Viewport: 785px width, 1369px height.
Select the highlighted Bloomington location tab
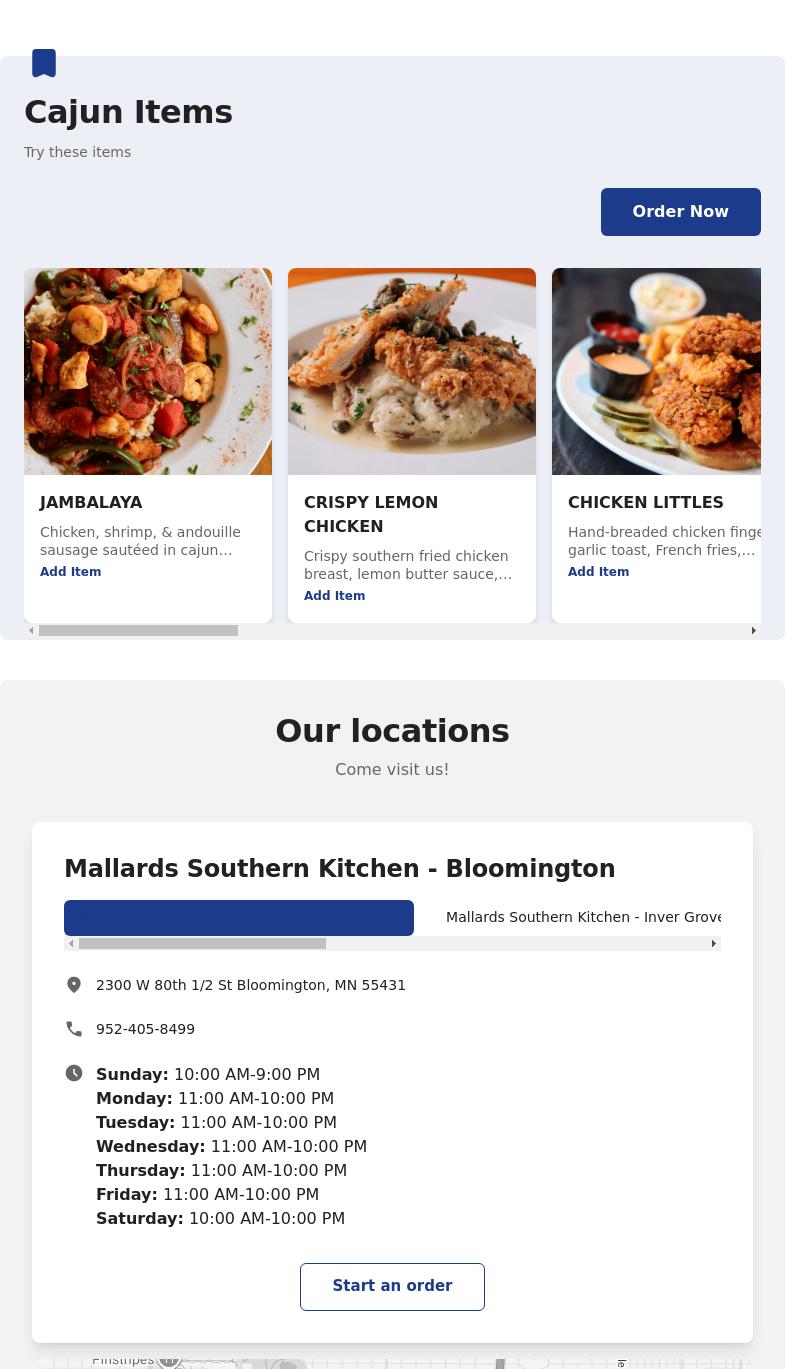(239, 918)
